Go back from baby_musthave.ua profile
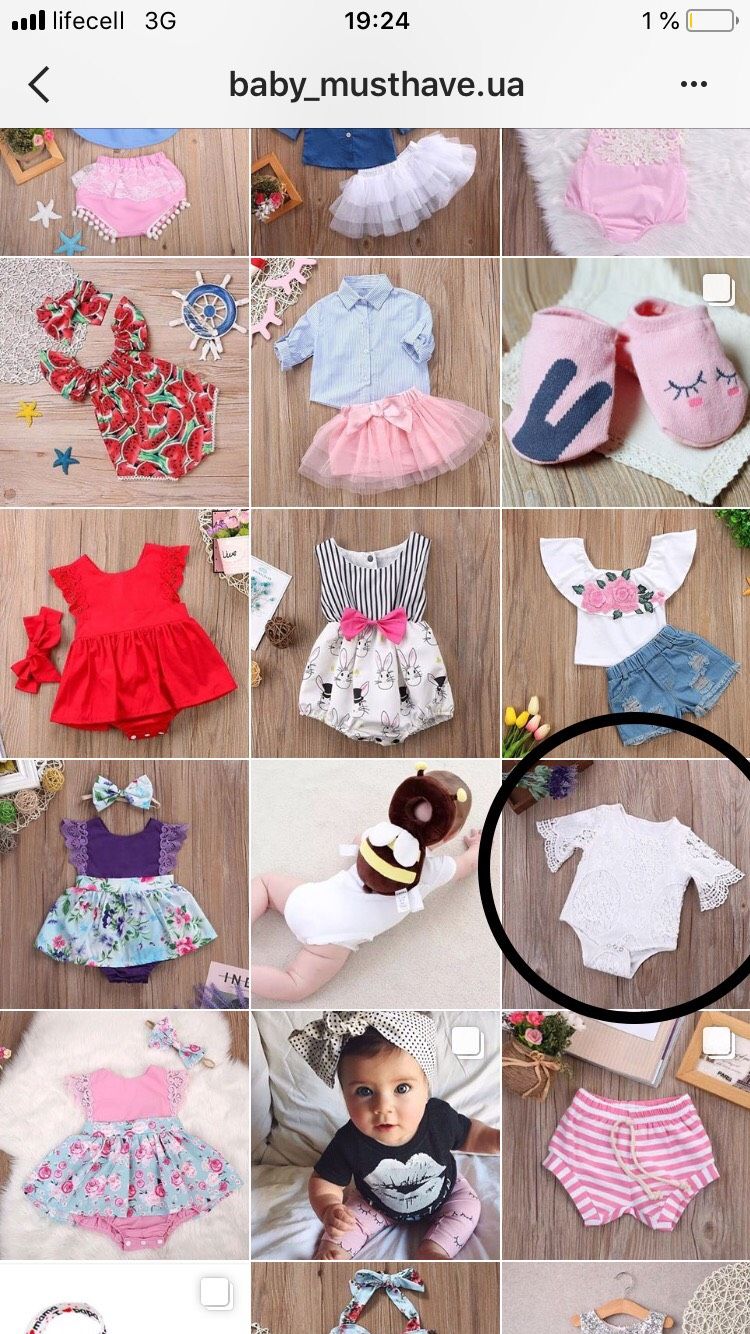Image resolution: width=750 pixels, height=1334 pixels. [39, 85]
